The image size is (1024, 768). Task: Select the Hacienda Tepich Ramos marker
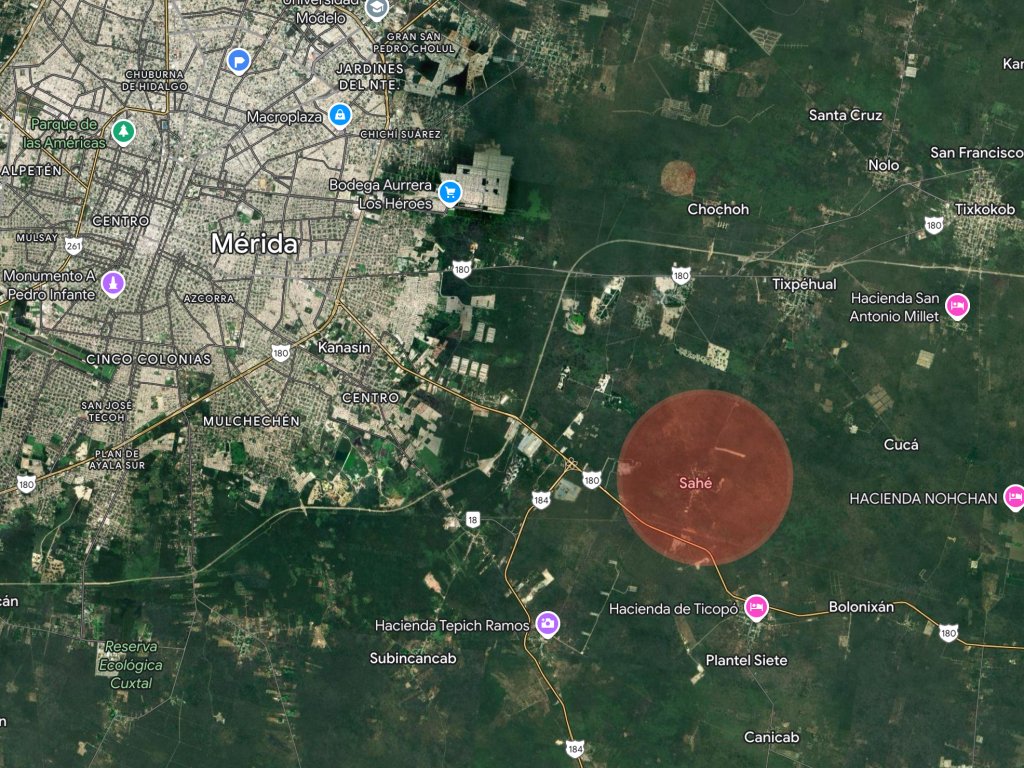(547, 624)
